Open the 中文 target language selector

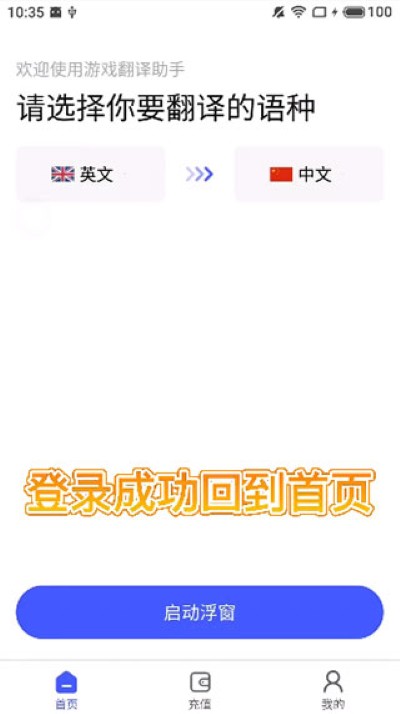click(x=309, y=174)
